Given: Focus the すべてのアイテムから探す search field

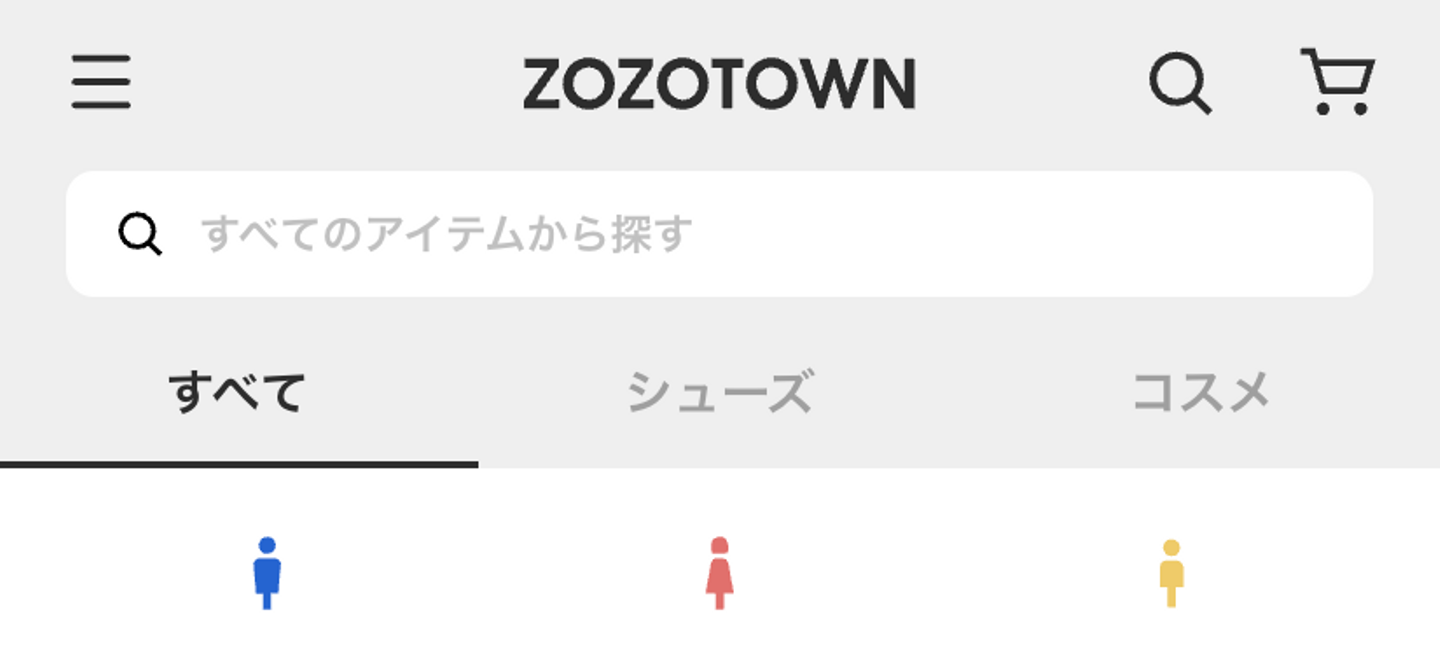Looking at the screenshot, I should [720, 234].
